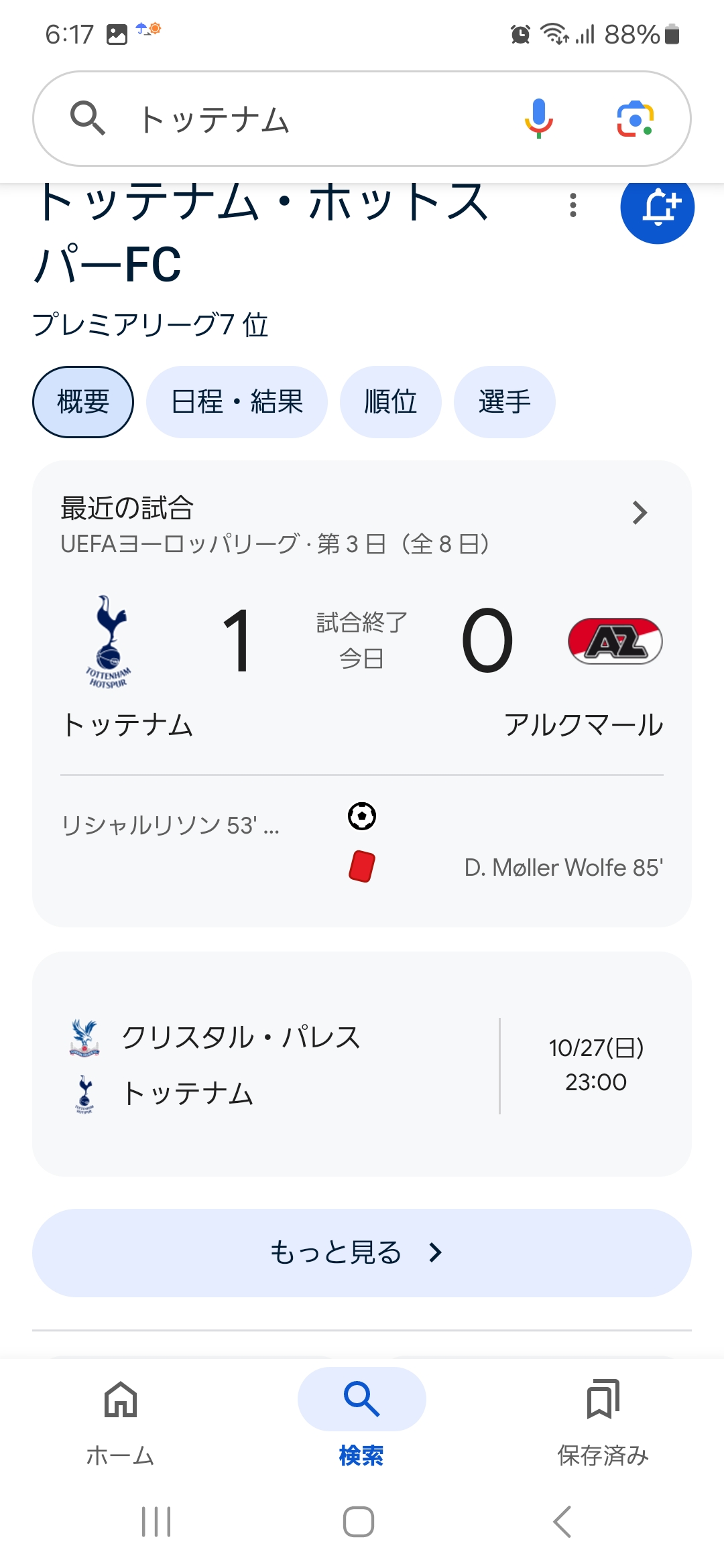Screen dimensions: 724x1568
Task: Go back using the system back button
Action: click(562, 1522)
